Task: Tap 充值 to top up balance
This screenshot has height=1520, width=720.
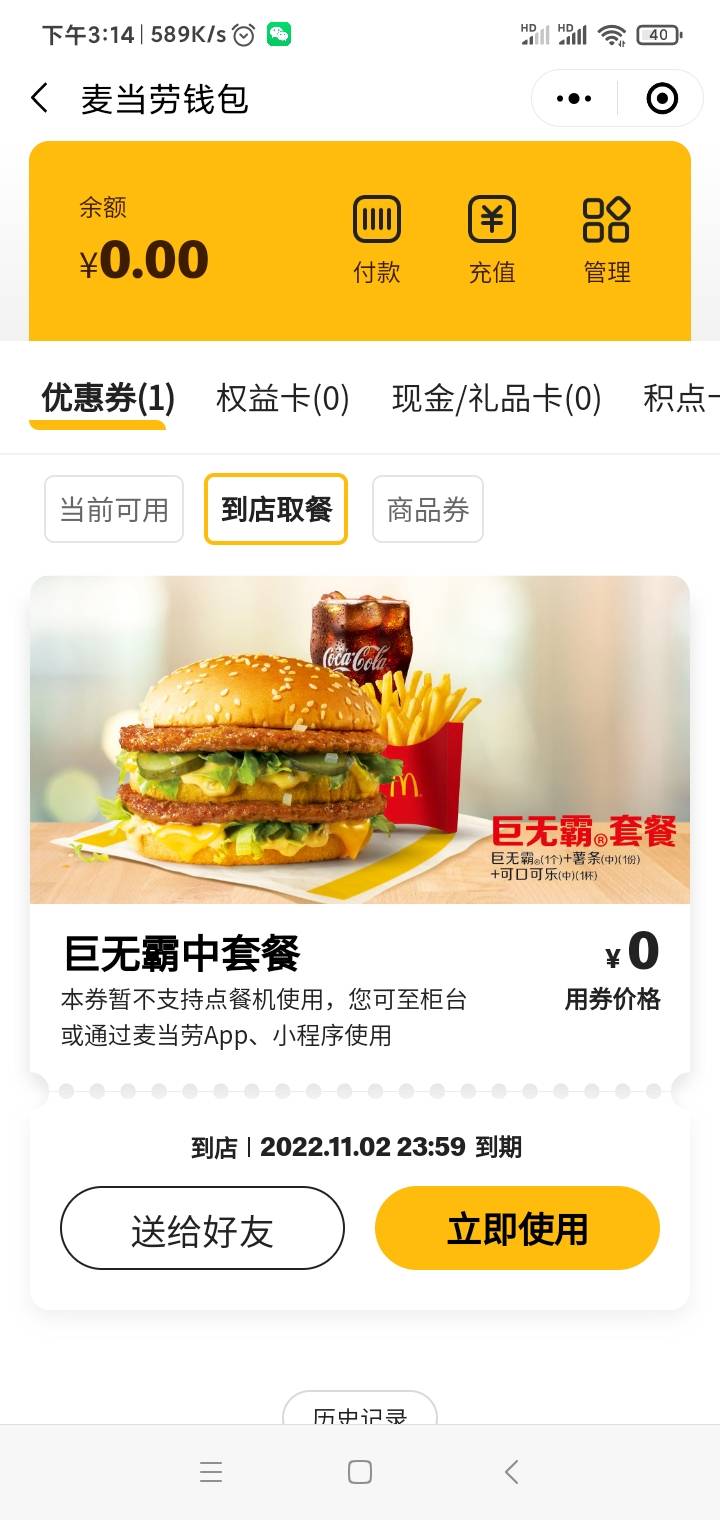Action: click(x=492, y=239)
